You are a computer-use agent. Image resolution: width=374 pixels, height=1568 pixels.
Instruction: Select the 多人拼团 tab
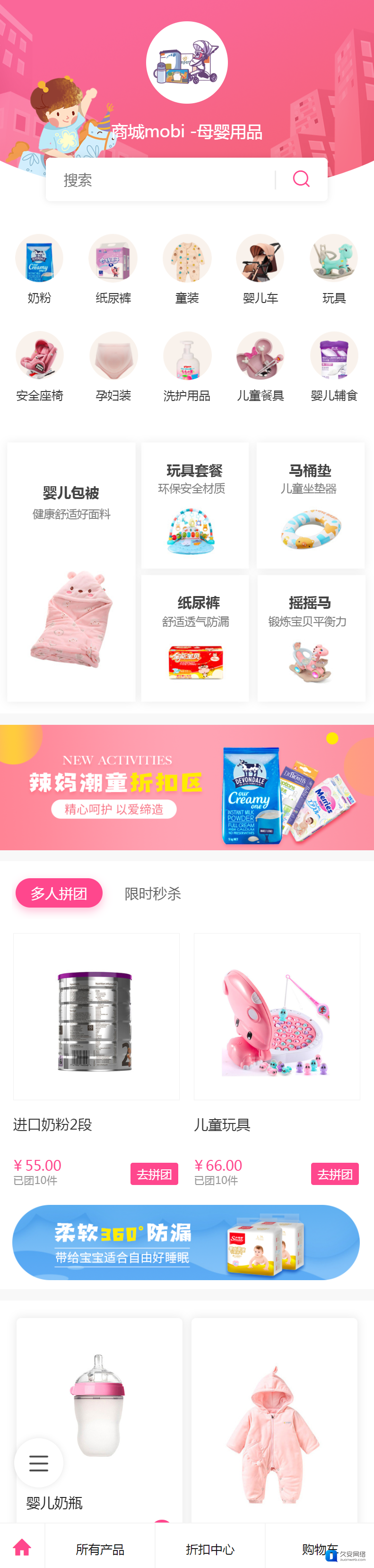coord(59,893)
